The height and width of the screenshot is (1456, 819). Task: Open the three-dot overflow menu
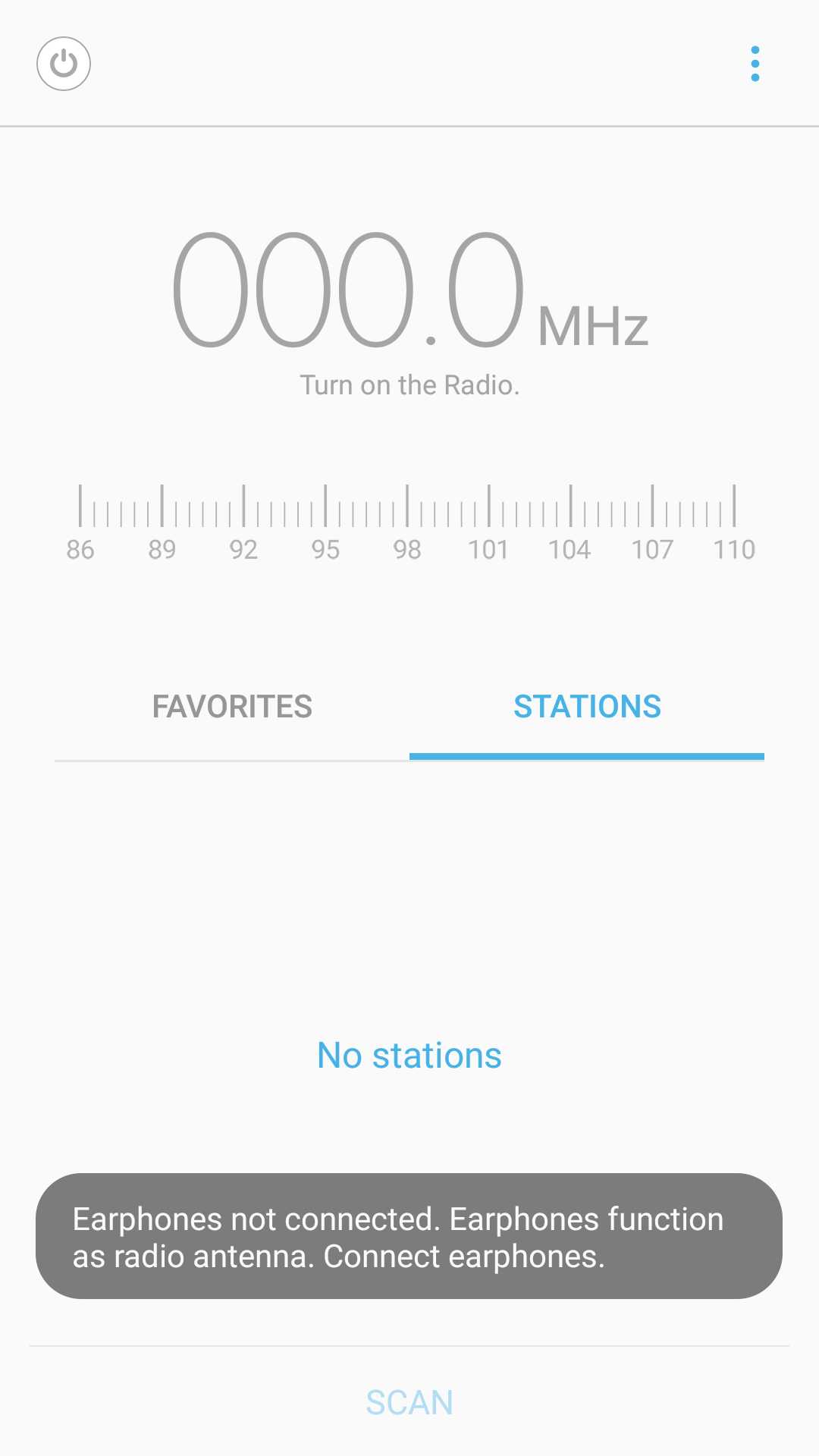pos(755,64)
